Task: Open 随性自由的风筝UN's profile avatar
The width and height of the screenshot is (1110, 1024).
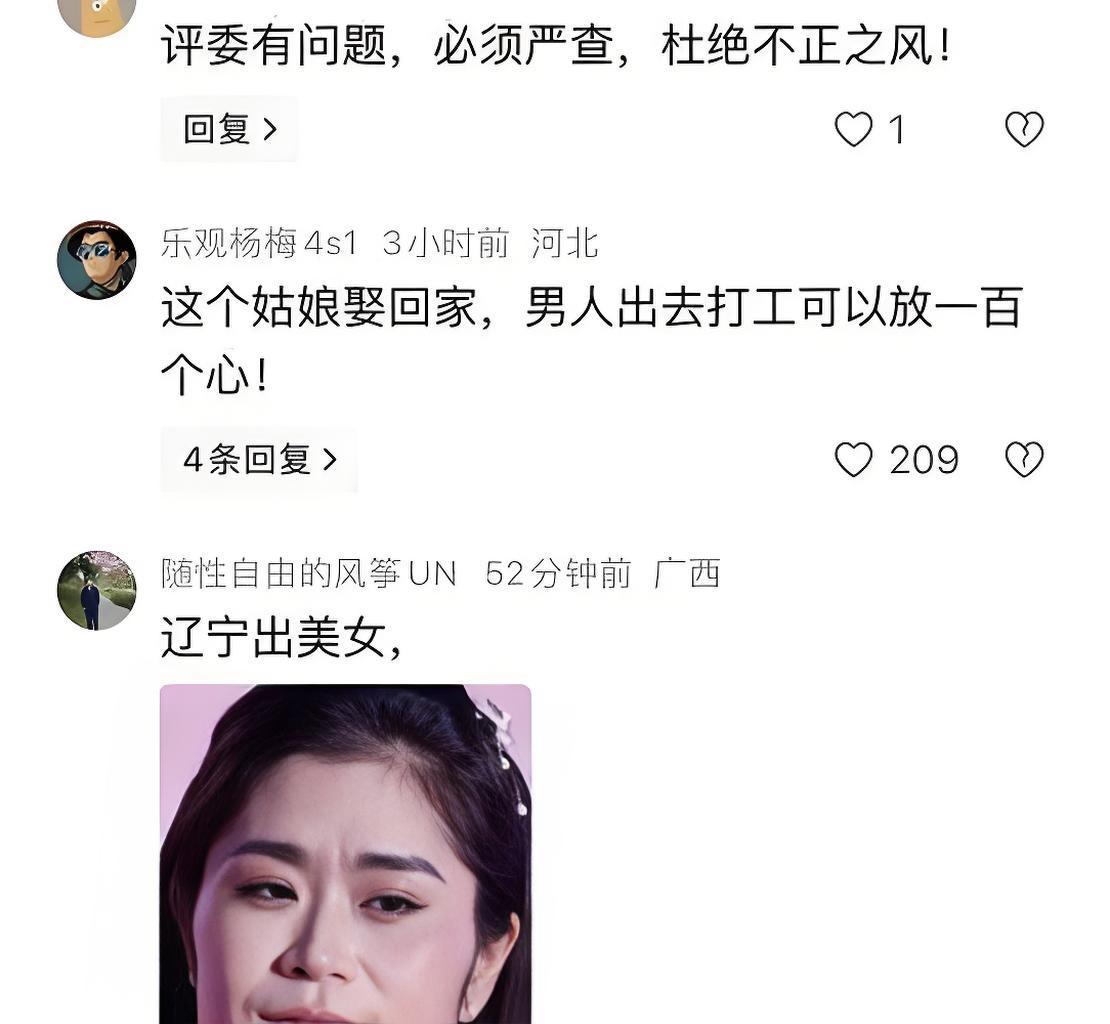Action: [x=97, y=590]
